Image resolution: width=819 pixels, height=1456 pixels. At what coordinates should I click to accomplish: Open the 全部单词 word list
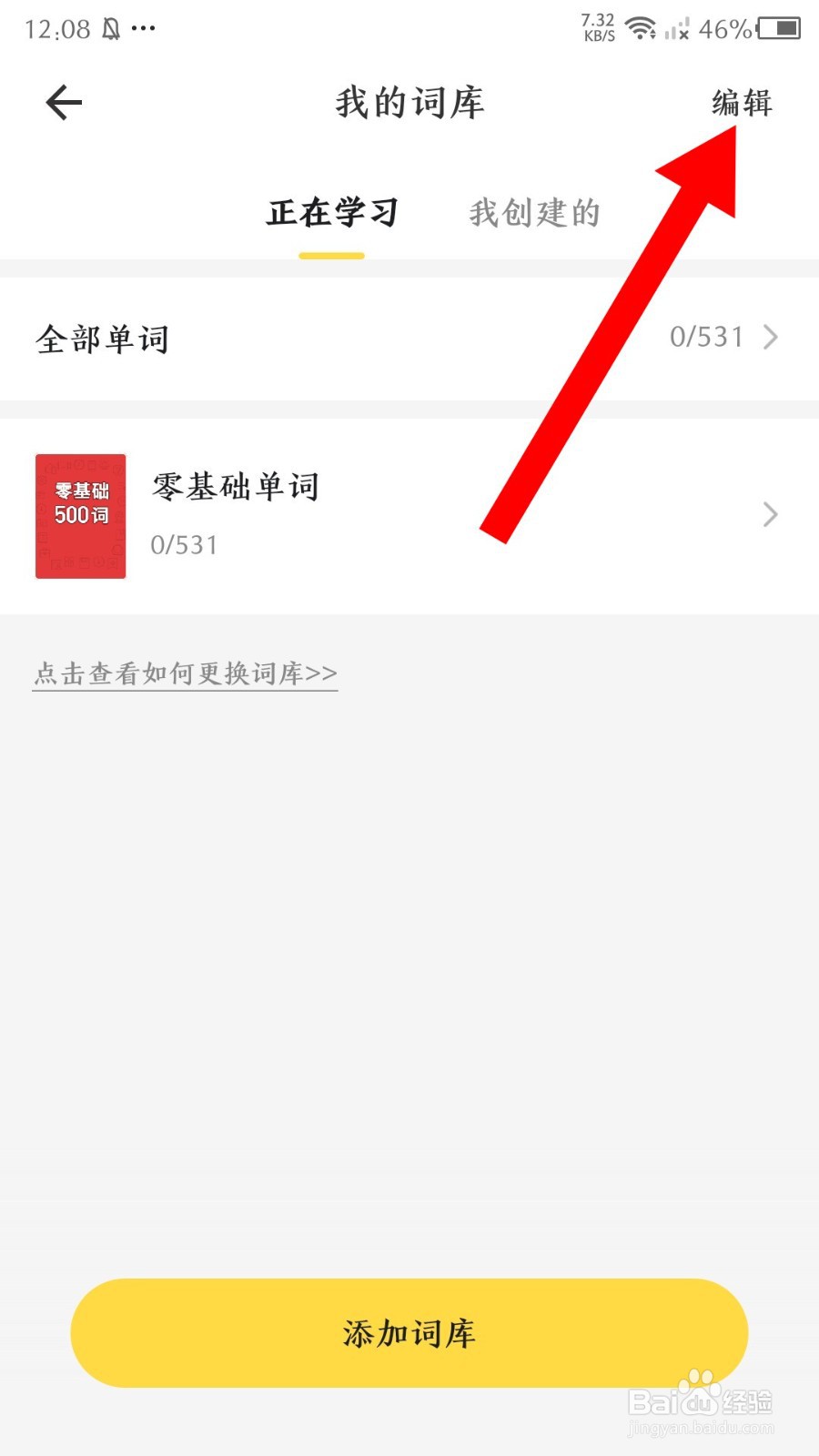pos(102,338)
